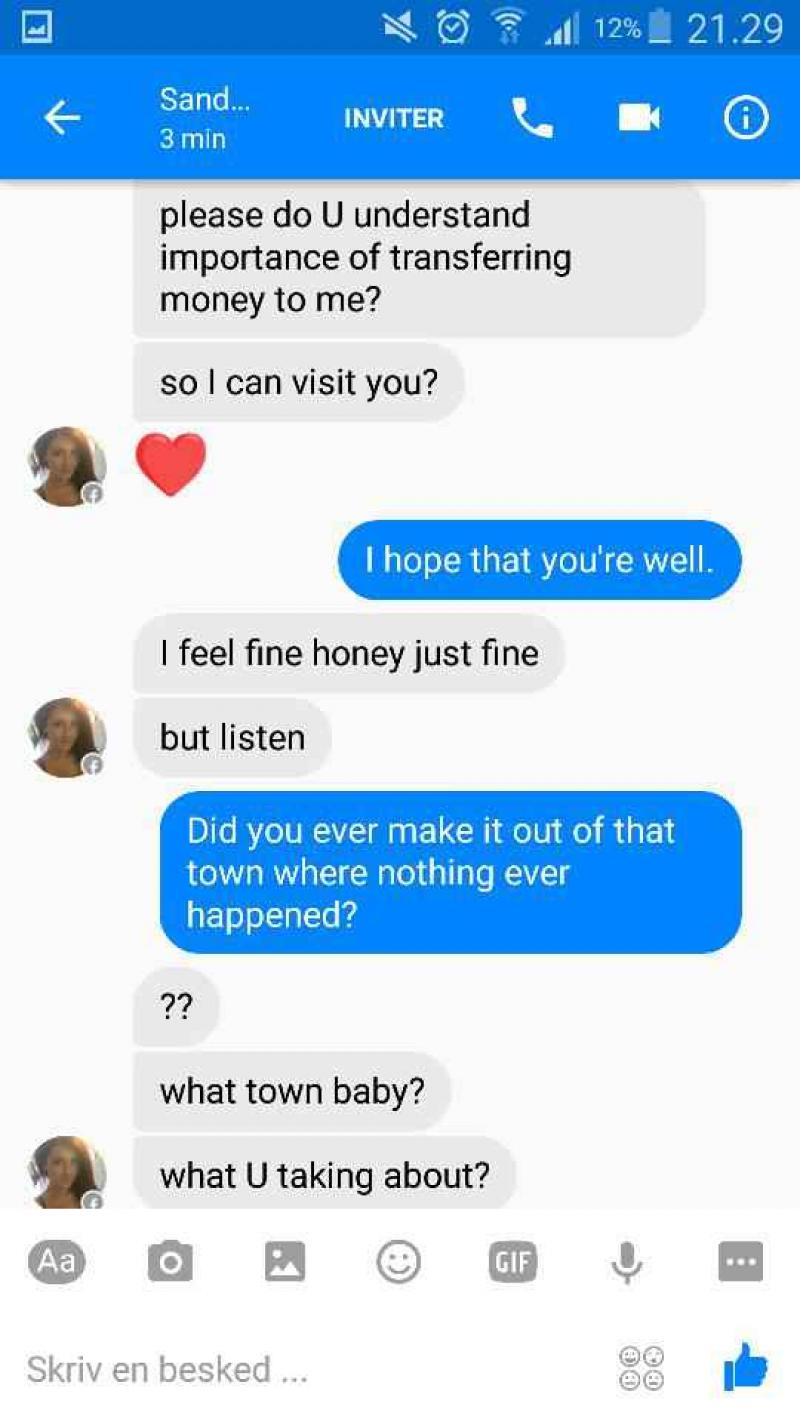Focus the "Skriv en besked" message field
This screenshot has width=800, height=1422.
pyautogui.click(x=300, y=1369)
